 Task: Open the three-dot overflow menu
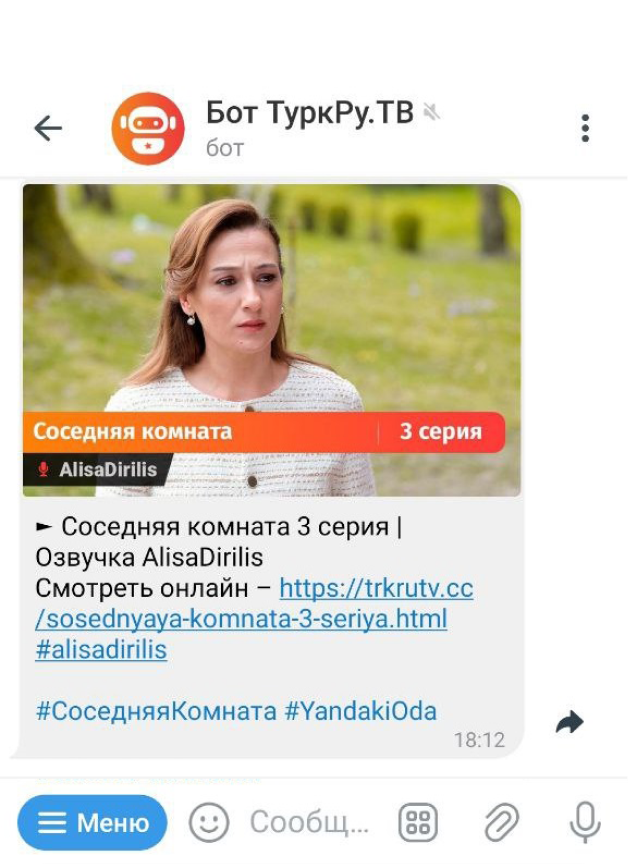coord(585,128)
